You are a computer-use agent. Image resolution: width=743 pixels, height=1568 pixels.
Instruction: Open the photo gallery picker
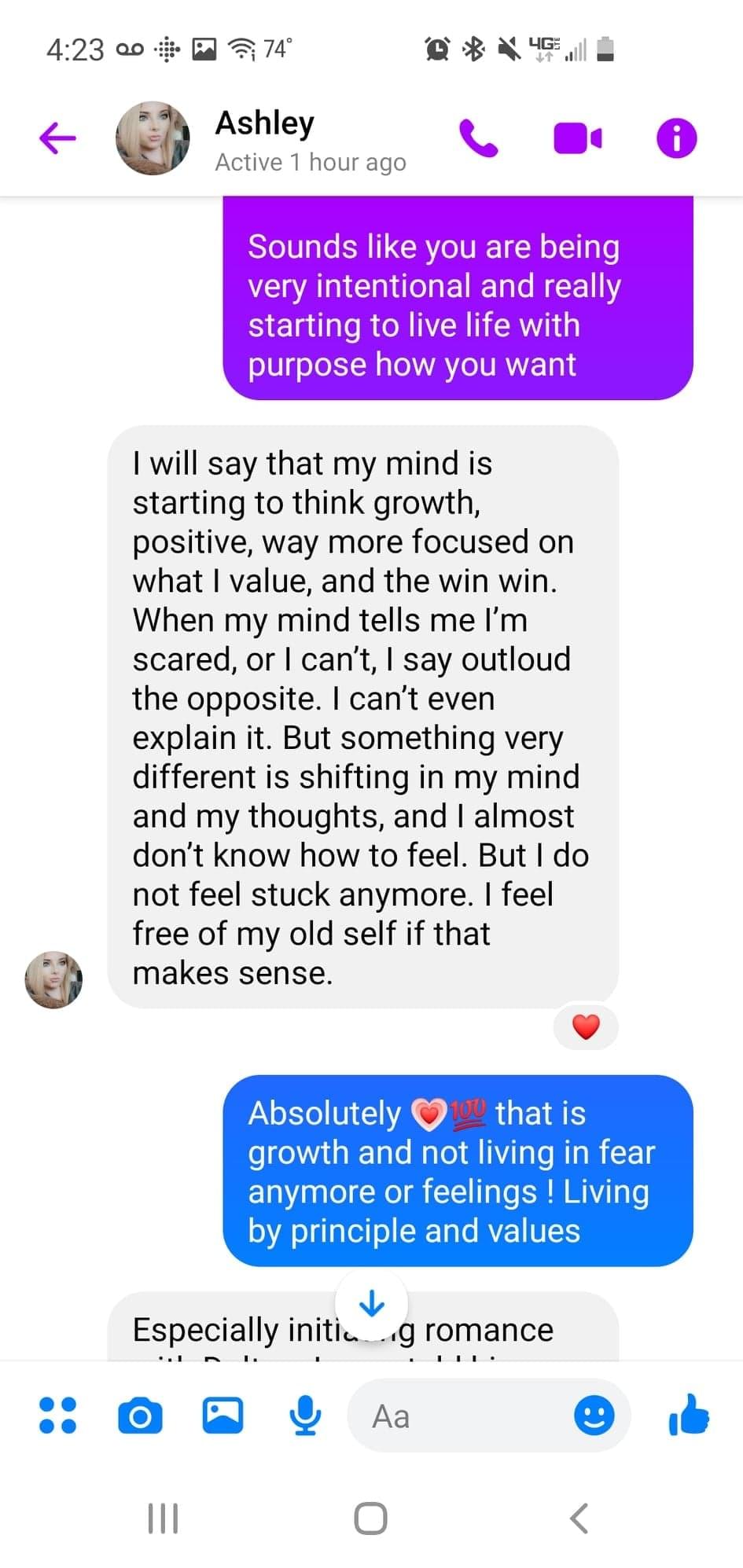pos(223,1416)
